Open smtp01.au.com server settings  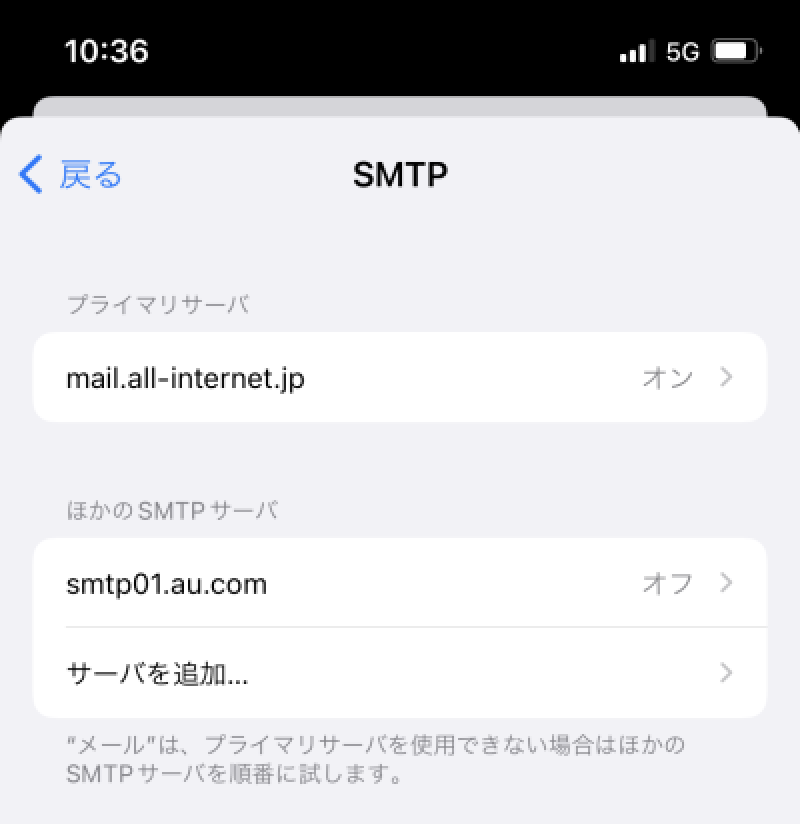pos(399,583)
